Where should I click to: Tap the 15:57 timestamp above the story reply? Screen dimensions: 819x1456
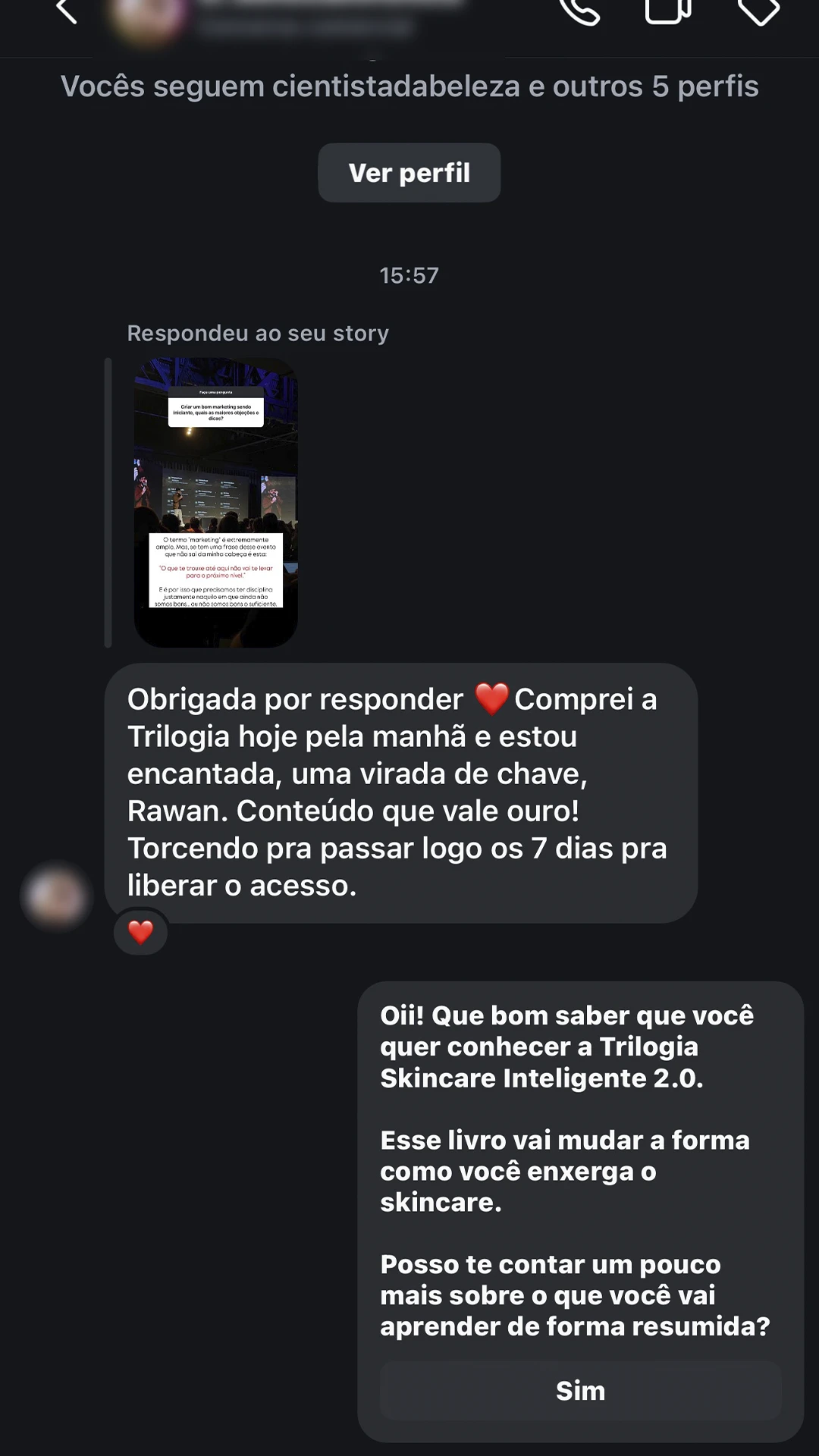(409, 275)
